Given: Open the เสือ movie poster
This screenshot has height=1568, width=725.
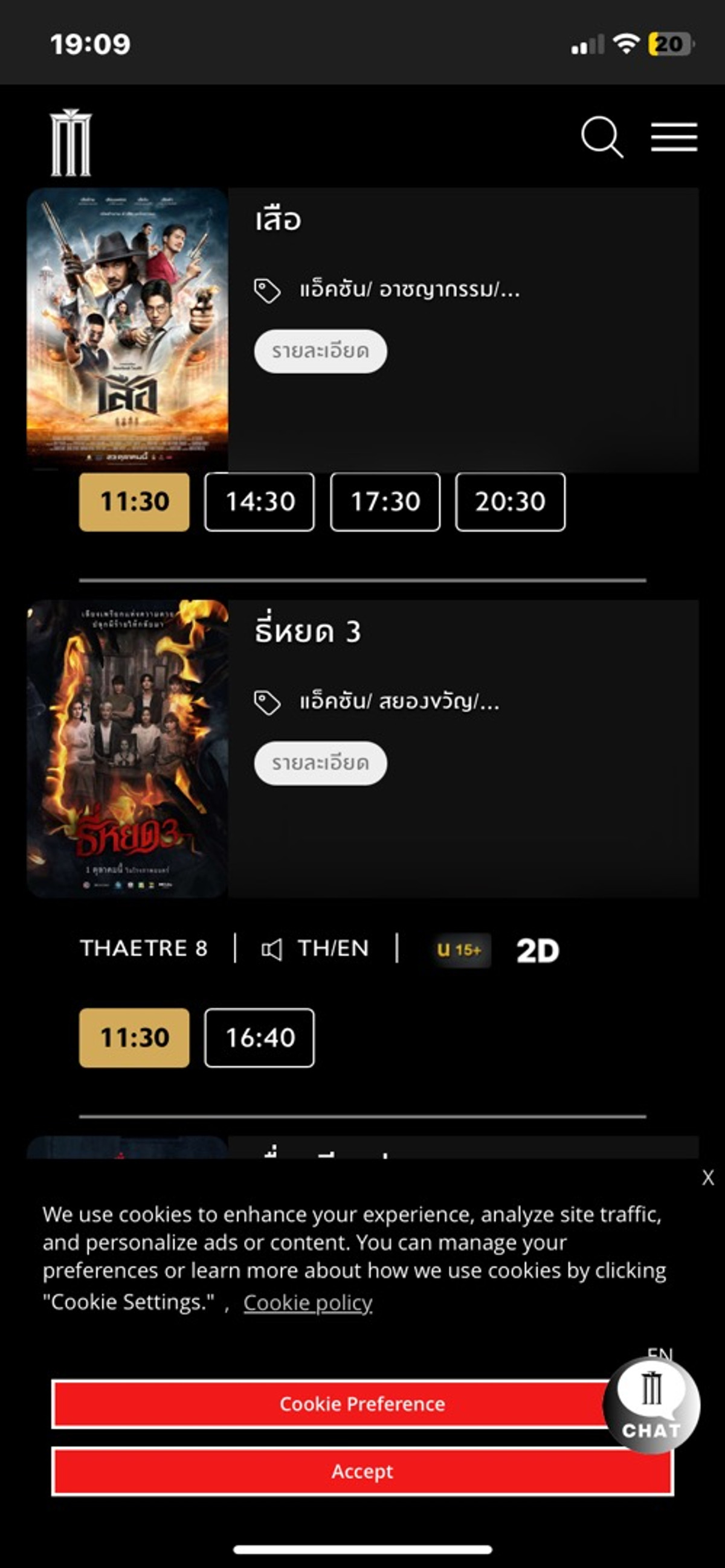Looking at the screenshot, I should 127,328.
